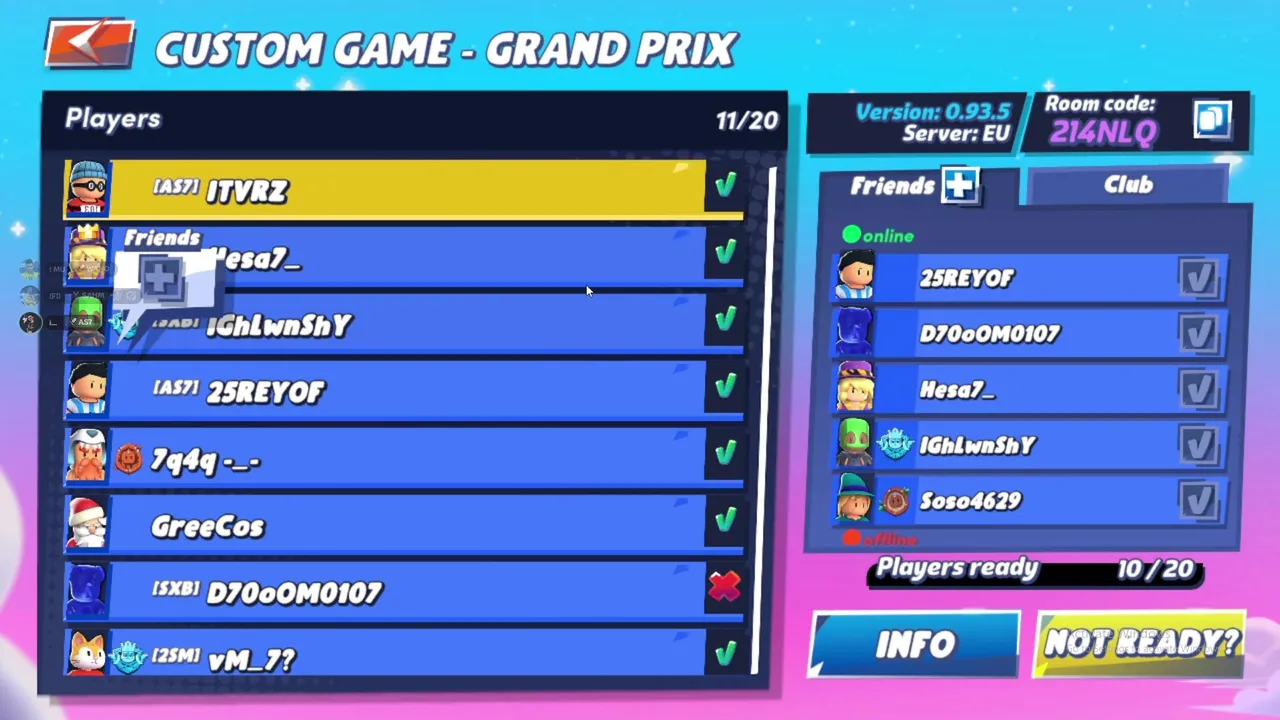Image resolution: width=1280 pixels, height=720 pixels.
Task: Invite Hesa7_ from friends list
Action: (x=1197, y=389)
